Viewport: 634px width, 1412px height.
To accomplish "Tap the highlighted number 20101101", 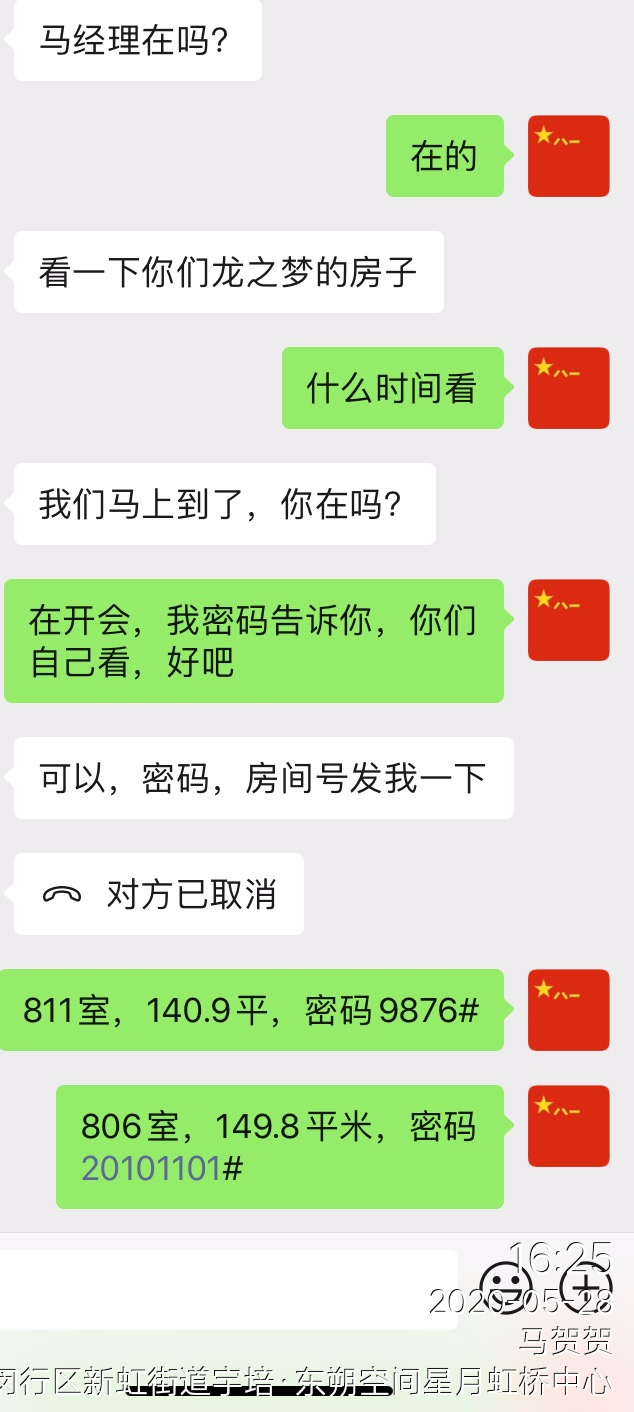I will pos(151,1168).
